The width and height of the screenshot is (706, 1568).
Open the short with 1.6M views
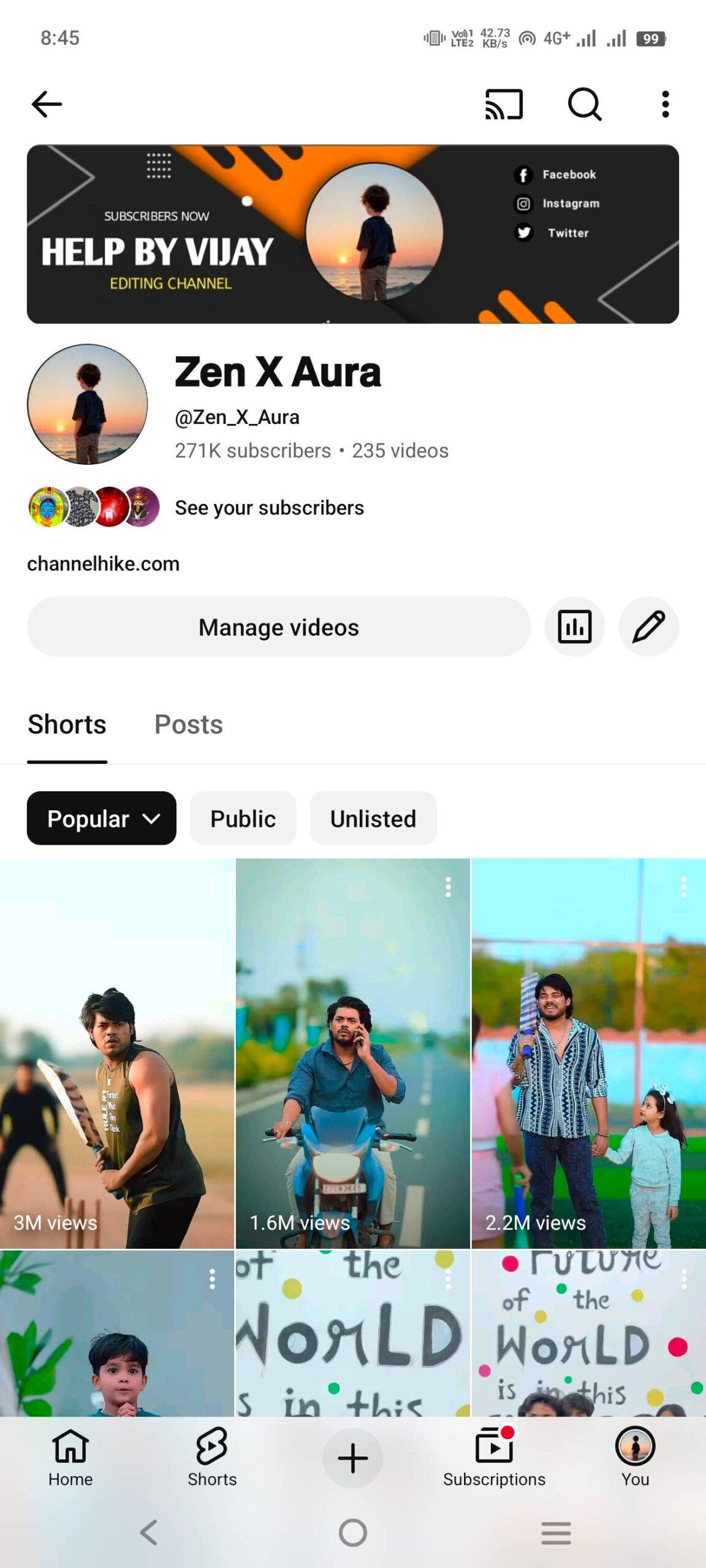(x=352, y=1053)
